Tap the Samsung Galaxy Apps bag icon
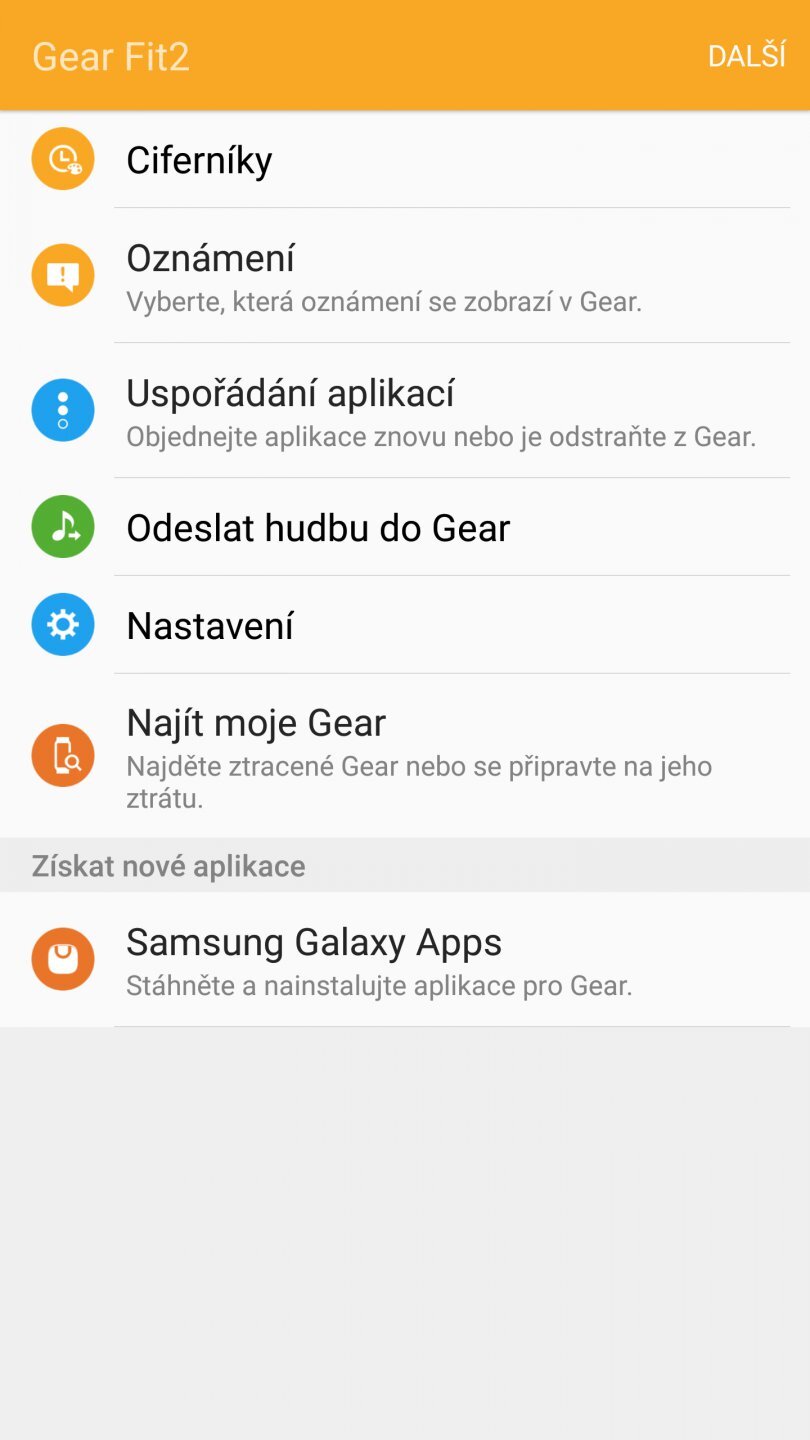Viewport: 810px width, 1440px height. [x=62, y=958]
